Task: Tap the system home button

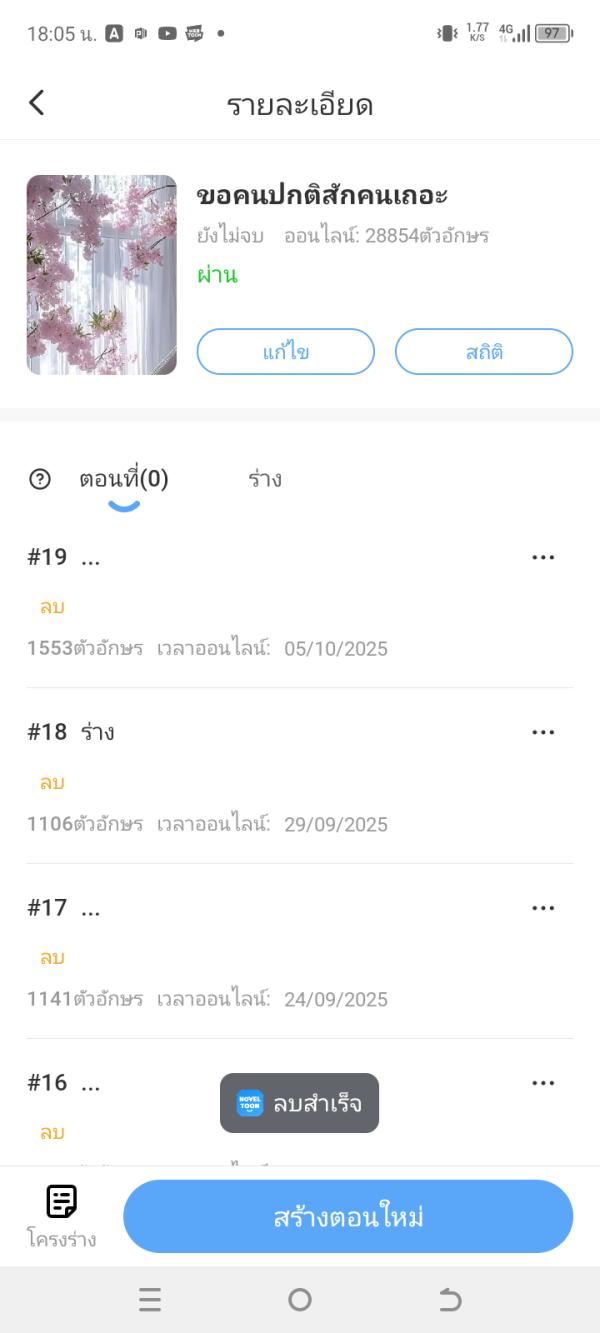Action: pyautogui.click(x=300, y=1300)
